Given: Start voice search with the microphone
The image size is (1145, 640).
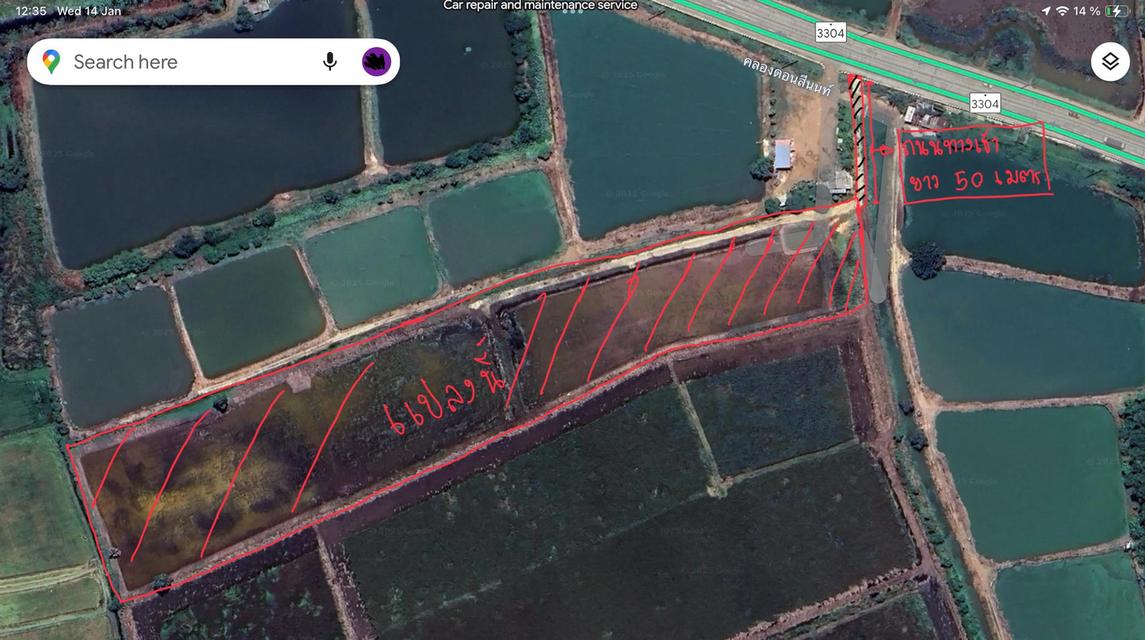Looking at the screenshot, I should tap(330, 62).
